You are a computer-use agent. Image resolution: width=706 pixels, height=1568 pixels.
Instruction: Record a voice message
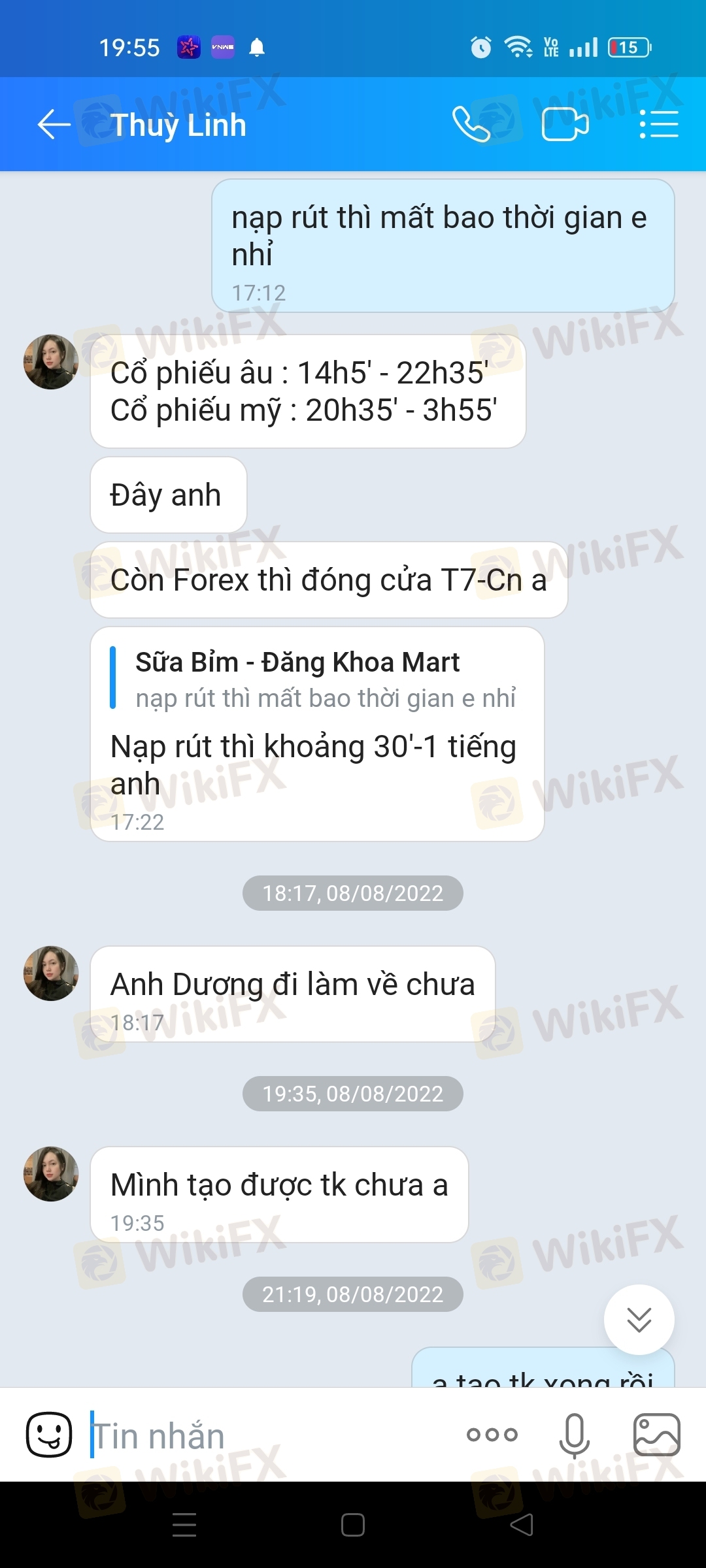coord(575,1435)
